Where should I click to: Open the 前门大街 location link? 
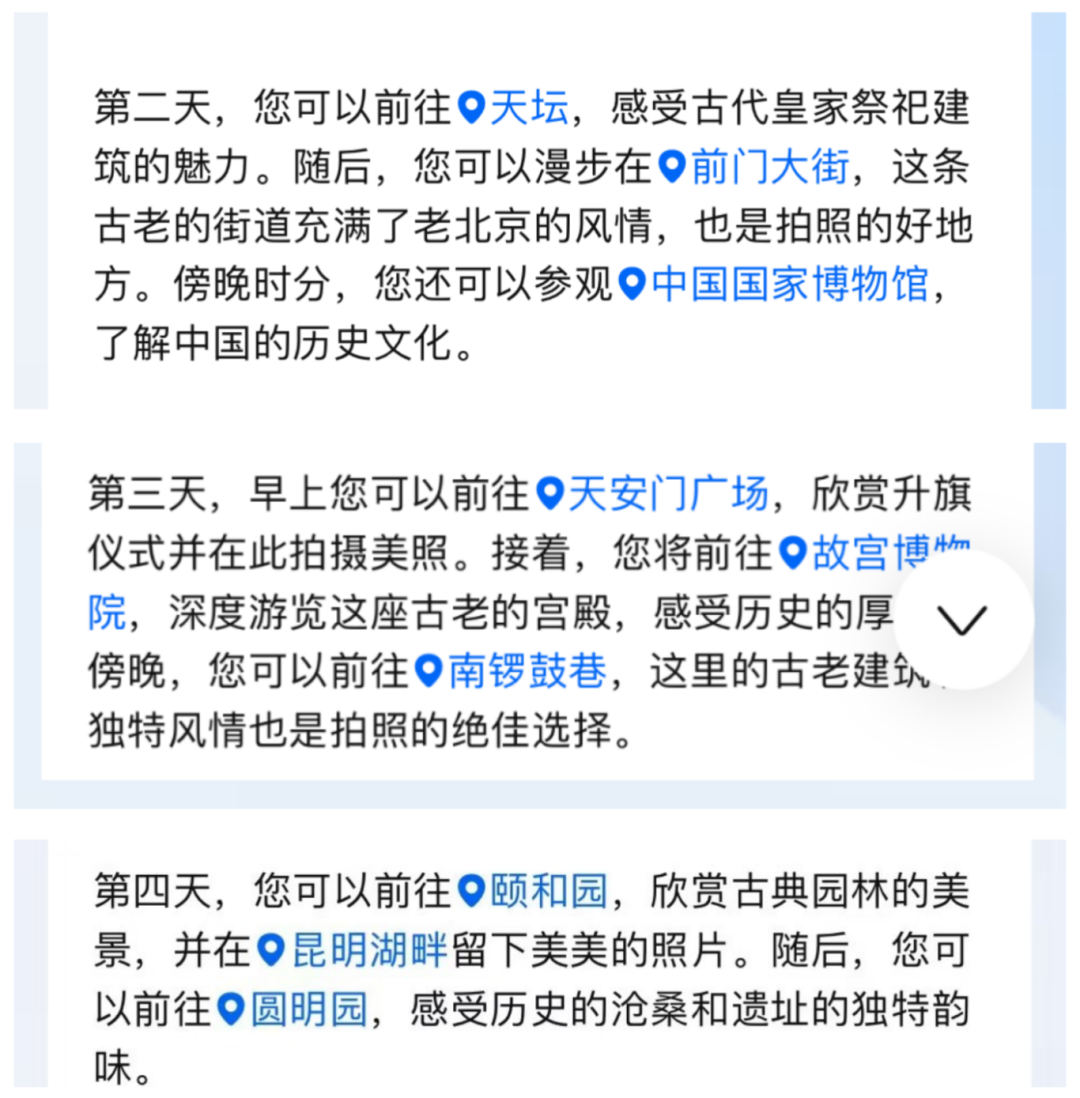click(x=768, y=169)
